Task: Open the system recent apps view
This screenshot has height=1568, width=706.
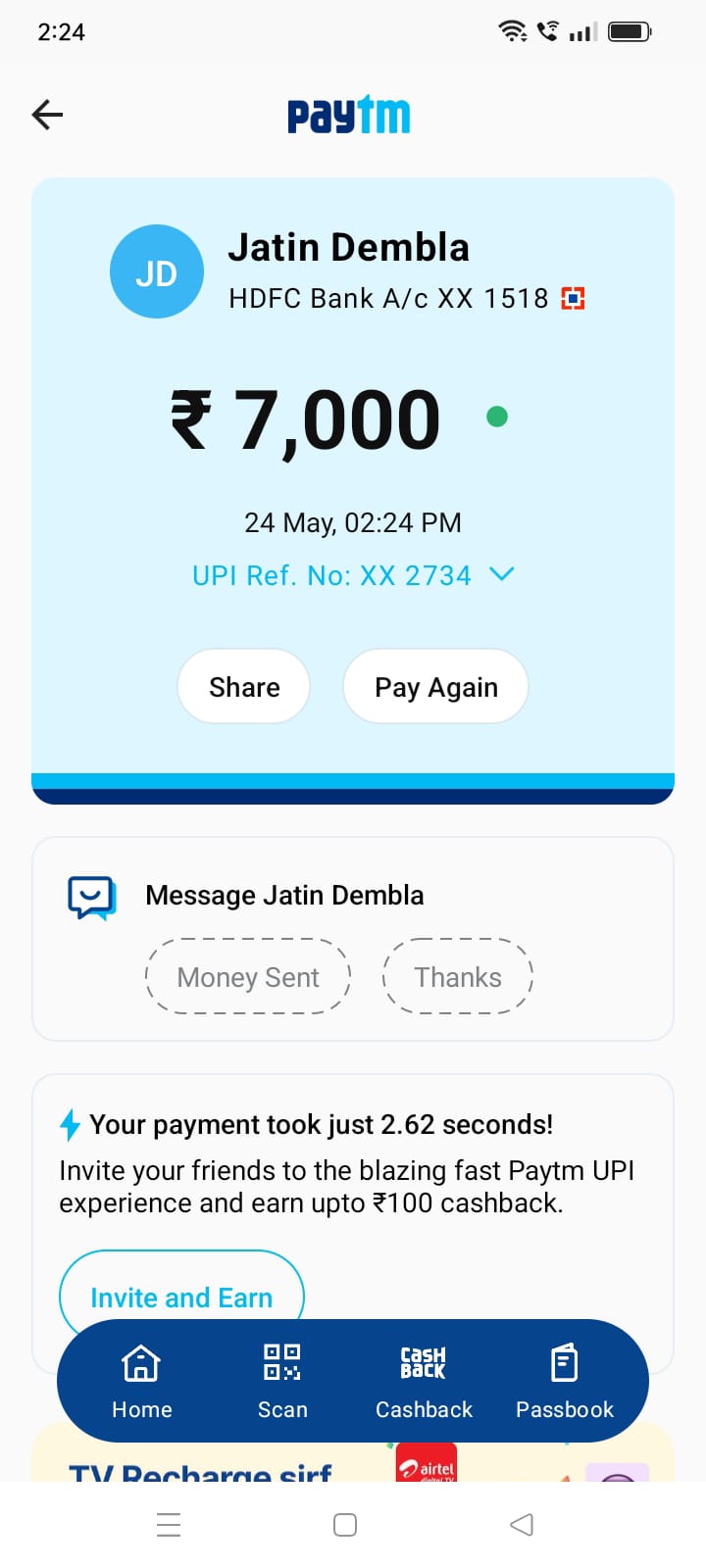Action: 169,1525
